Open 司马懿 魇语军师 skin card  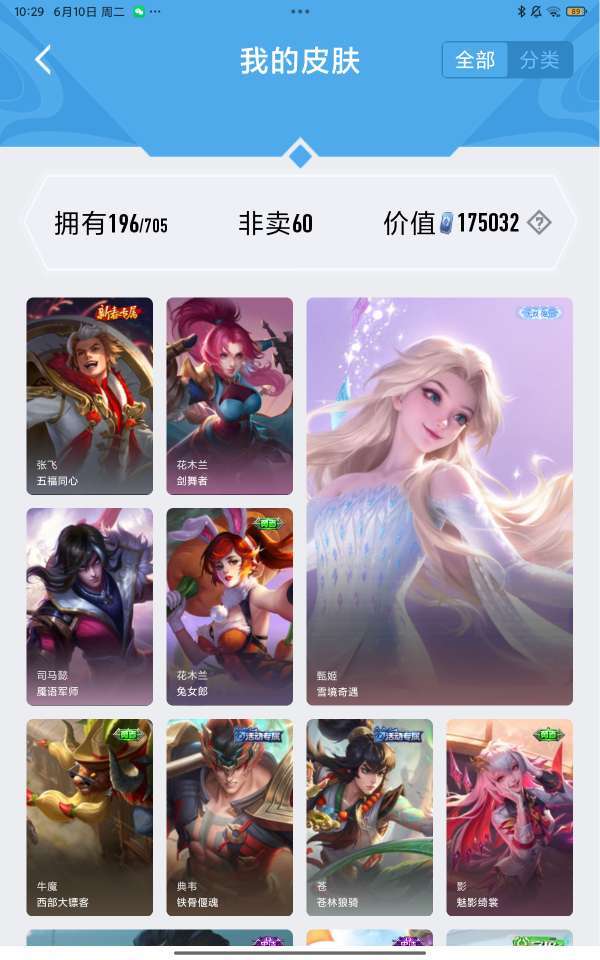(x=89, y=606)
